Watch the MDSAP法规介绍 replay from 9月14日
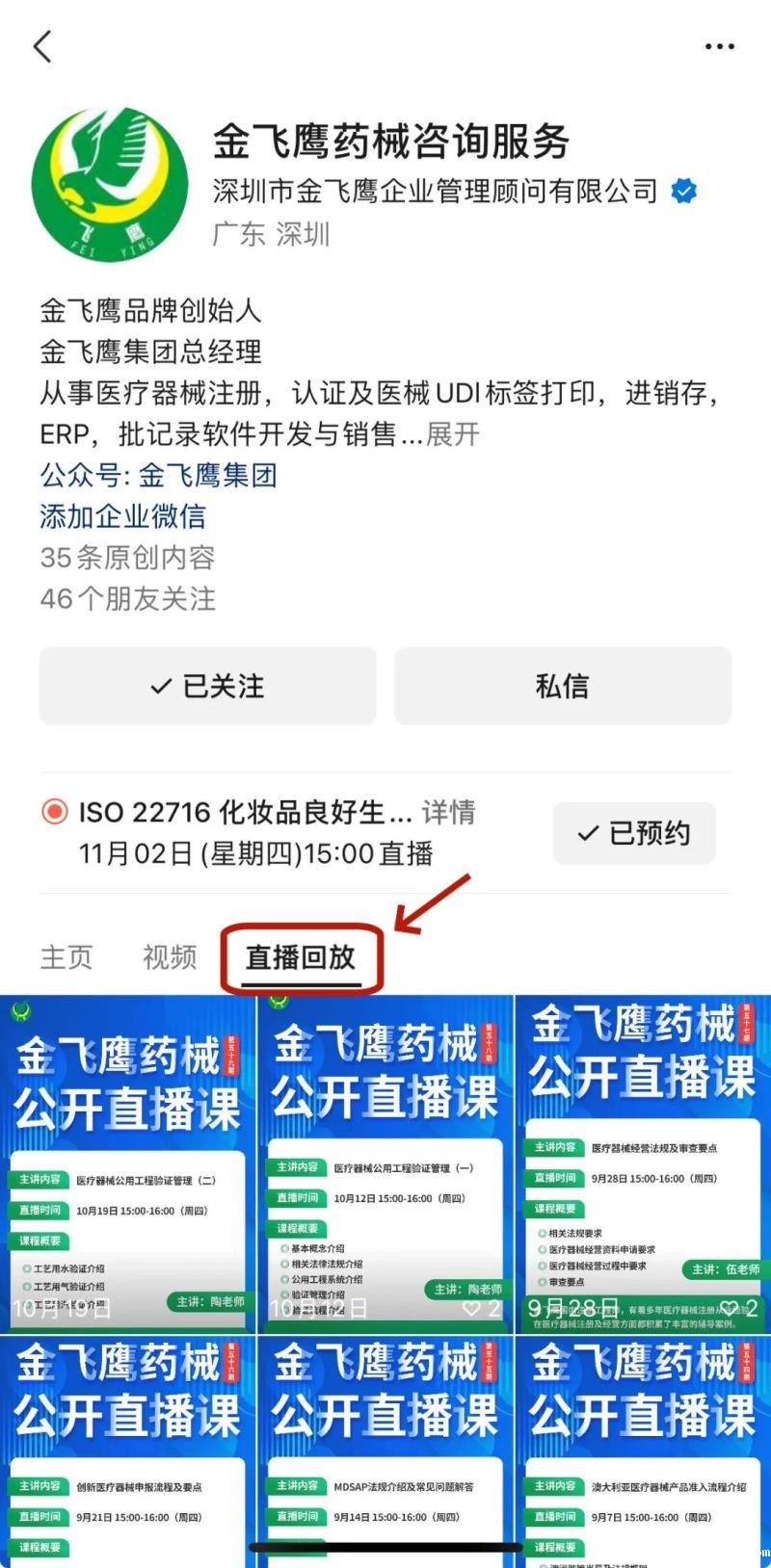Image resolution: width=771 pixels, height=1568 pixels. click(385, 1445)
